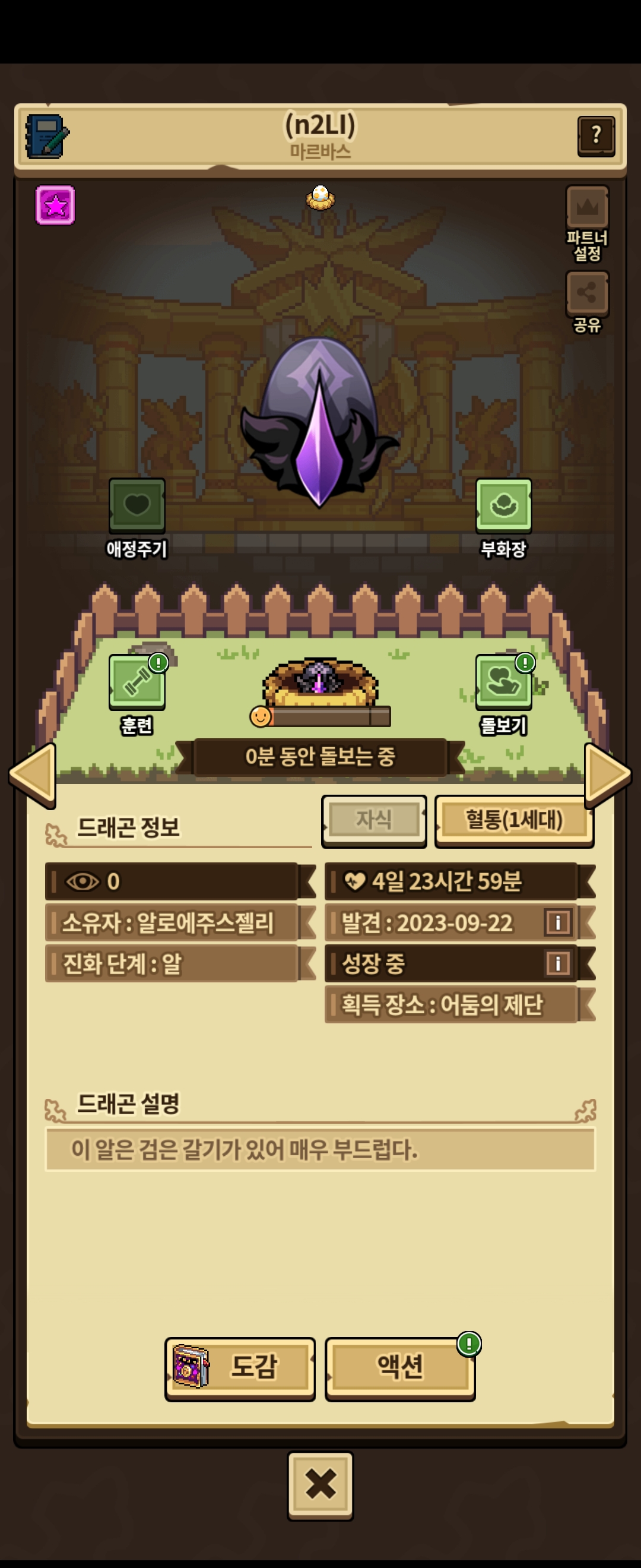Show info for 성장 중 status
The height and width of the screenshot is (1568, 641).
point(558,963)
